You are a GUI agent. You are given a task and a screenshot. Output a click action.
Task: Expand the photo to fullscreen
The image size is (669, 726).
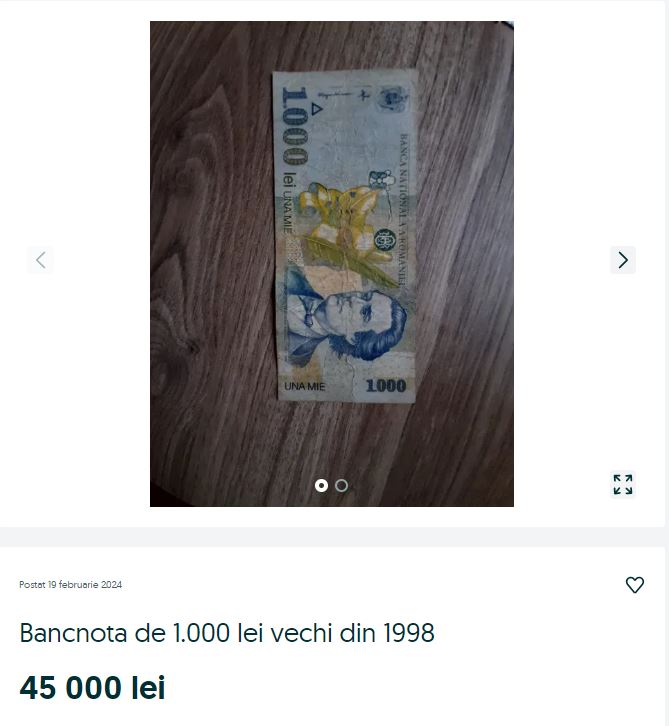click(x=623, y=485)
